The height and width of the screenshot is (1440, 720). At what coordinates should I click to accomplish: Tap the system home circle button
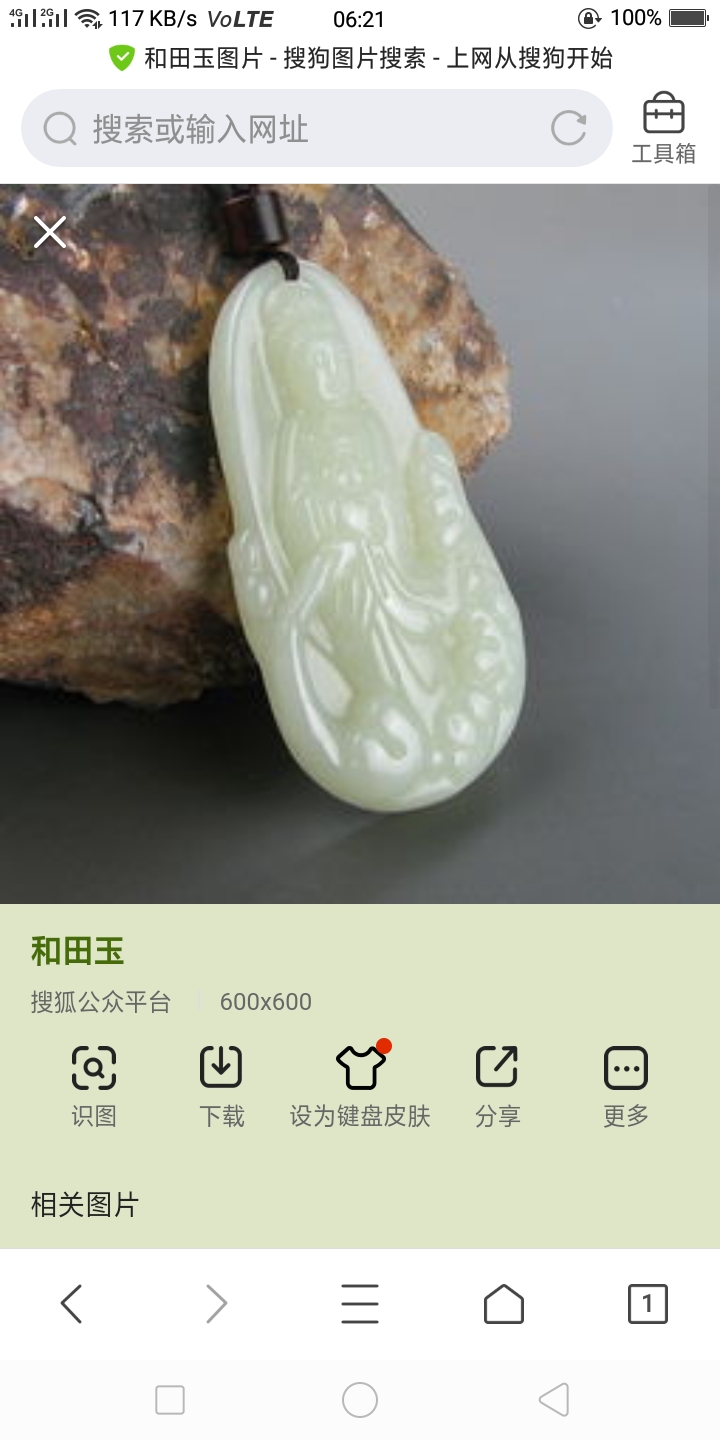pos(360,1400)
